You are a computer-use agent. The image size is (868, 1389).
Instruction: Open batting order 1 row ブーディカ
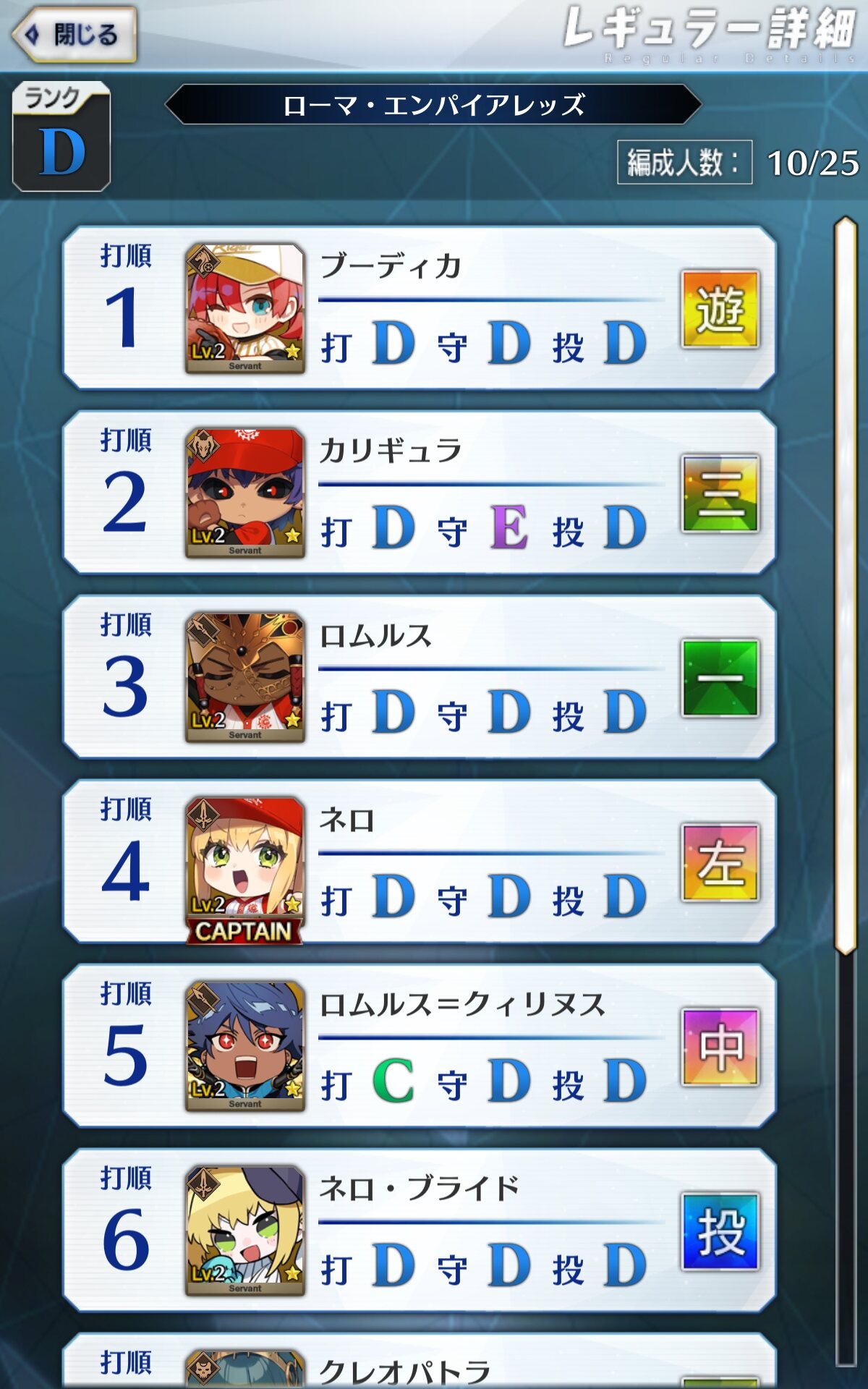click(x=420, y=309)
